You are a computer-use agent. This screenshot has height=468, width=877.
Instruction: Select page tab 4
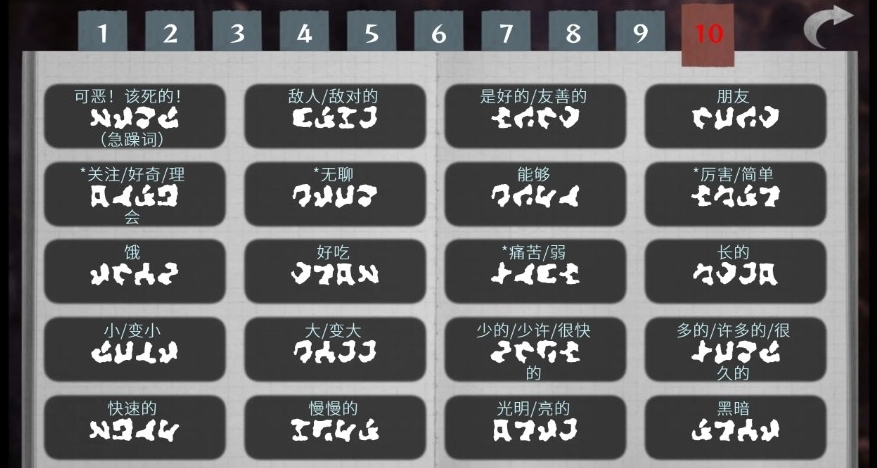click(x=304, y=34)
